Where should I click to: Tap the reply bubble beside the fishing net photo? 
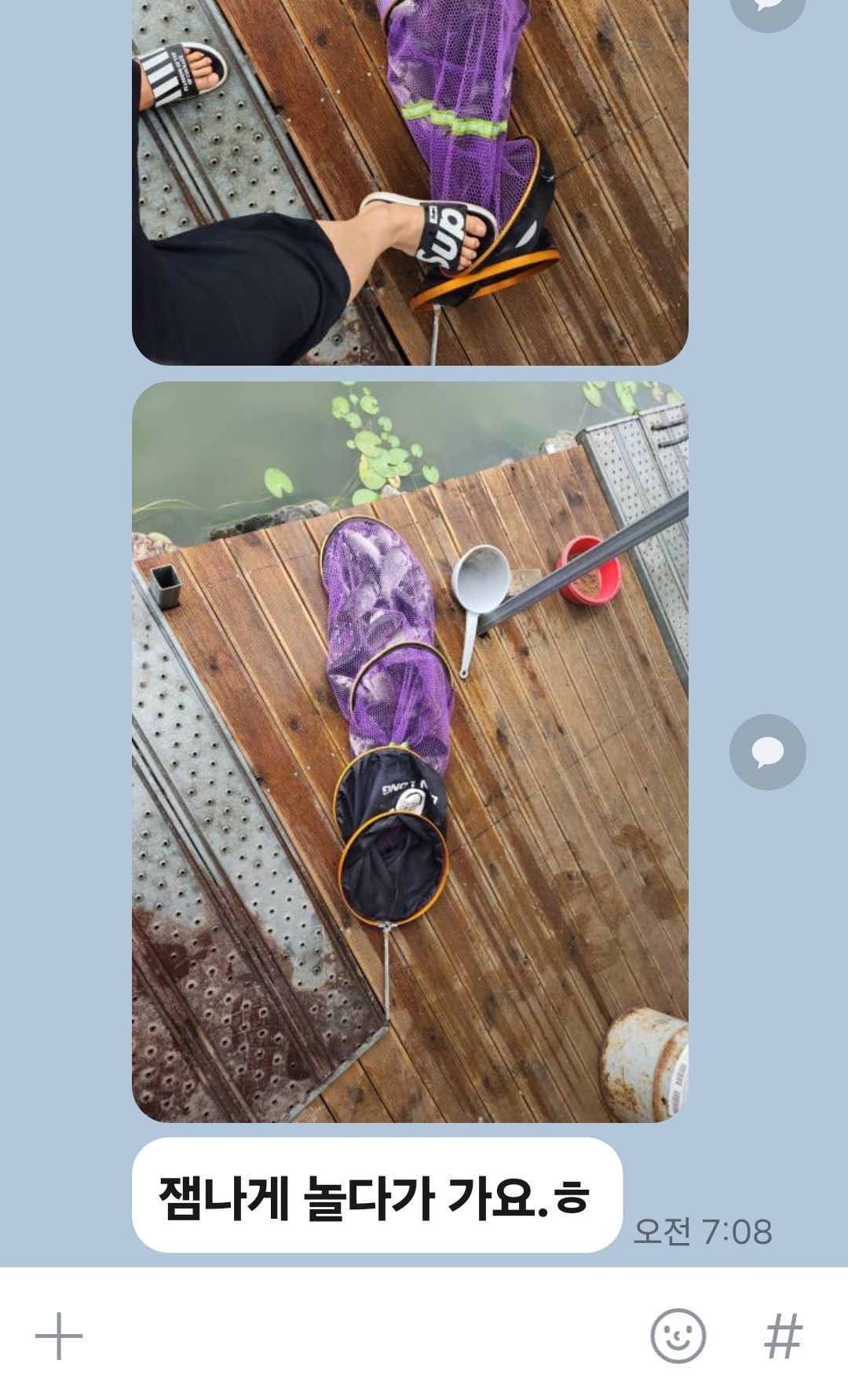click(767, 752)
